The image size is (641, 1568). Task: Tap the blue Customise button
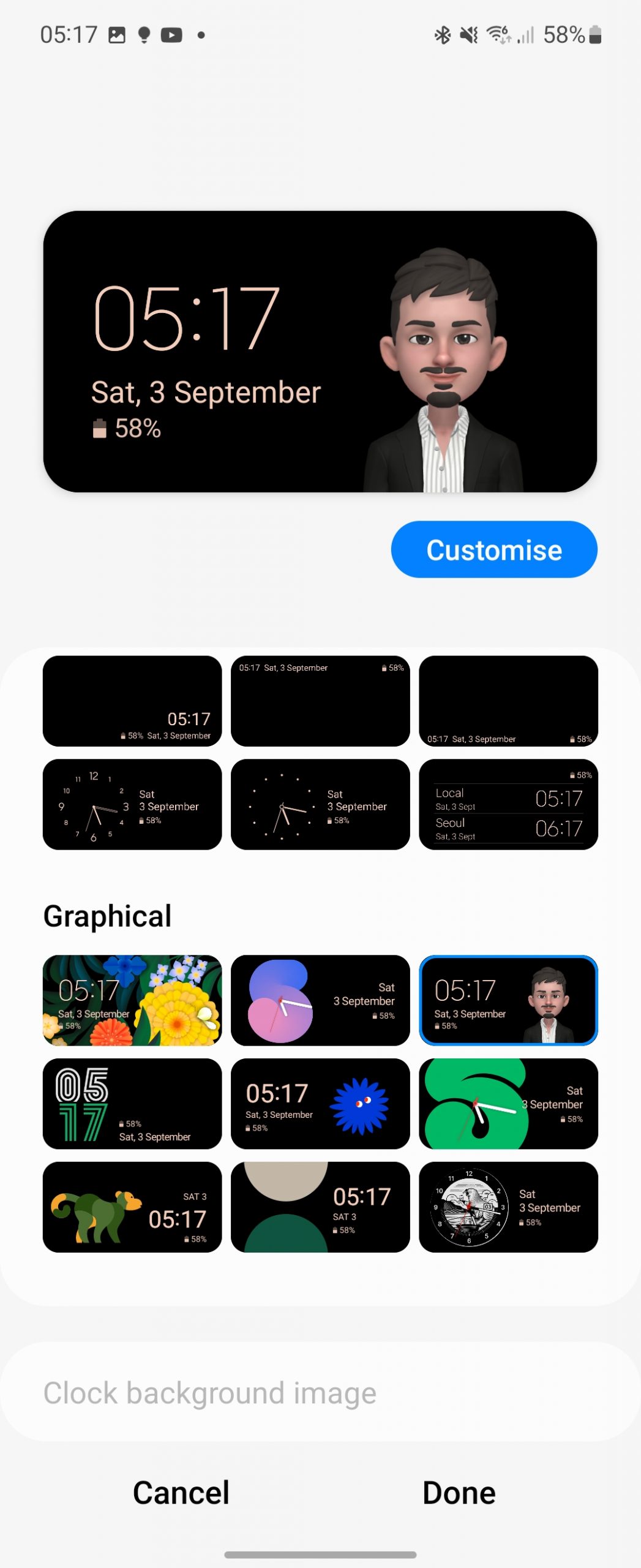(x=493, y=549)
